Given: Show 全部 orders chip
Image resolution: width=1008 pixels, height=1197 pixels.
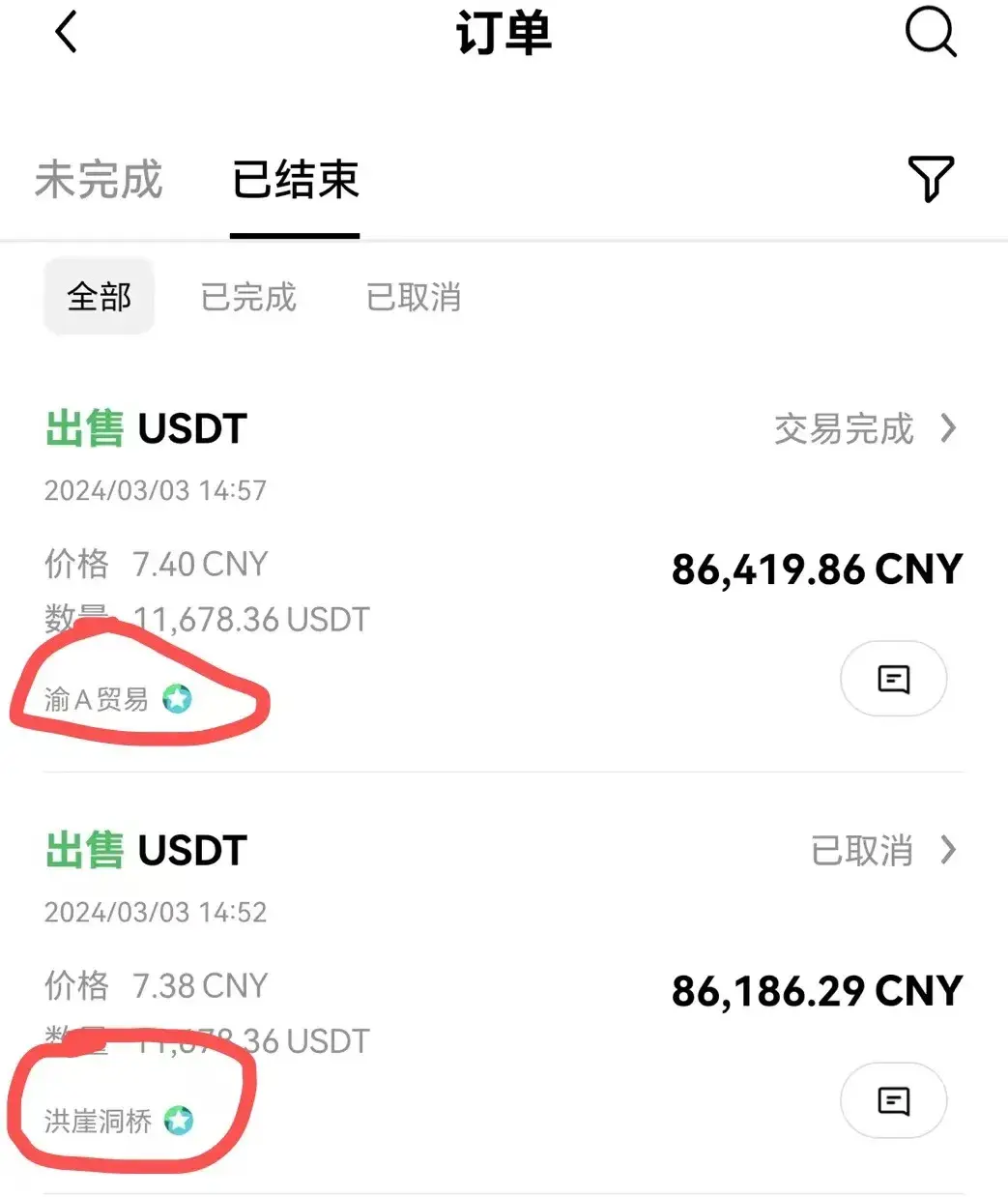Looking at the screenshot, I should coord(99,297).
